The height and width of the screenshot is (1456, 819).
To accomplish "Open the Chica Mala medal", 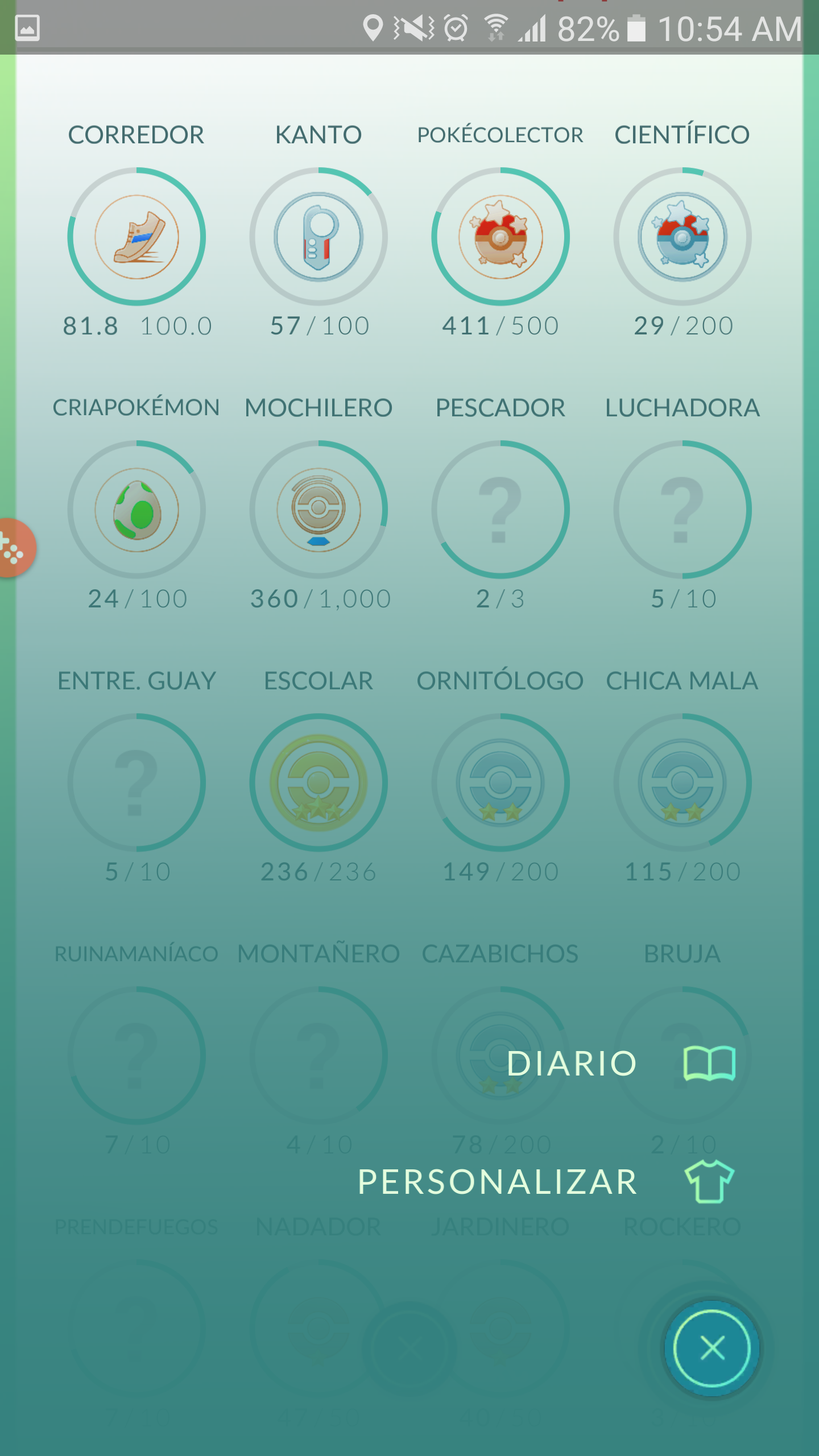I will [682, 783].
